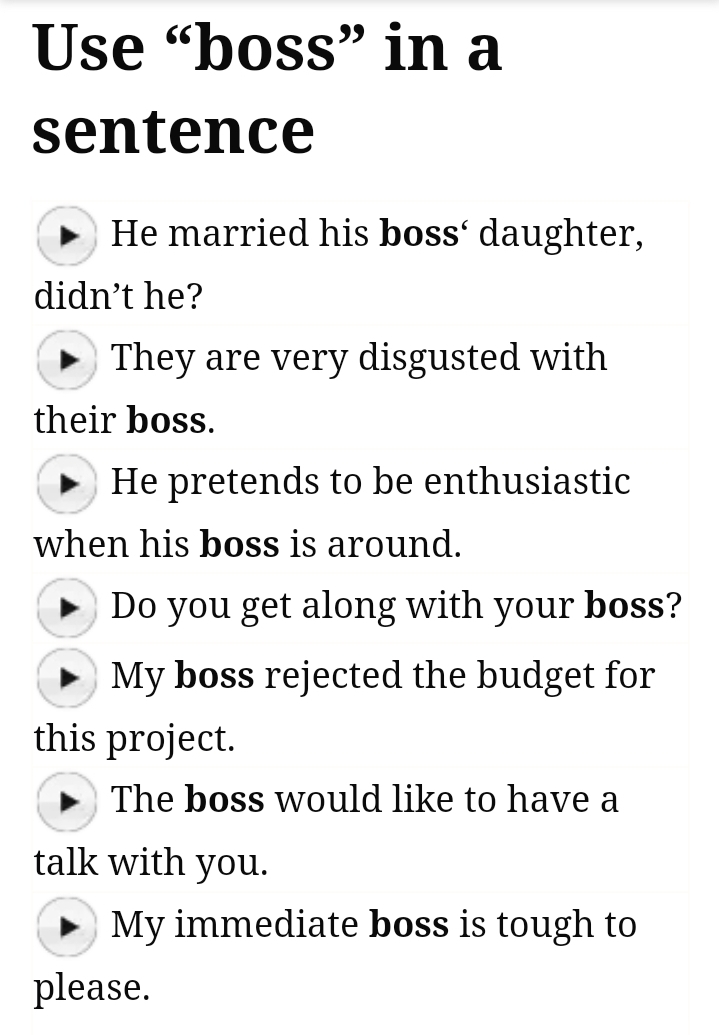Screen dimensions: 719x1035
Task: Play "Do you get along with your boss?"
Action: point(66,607)
